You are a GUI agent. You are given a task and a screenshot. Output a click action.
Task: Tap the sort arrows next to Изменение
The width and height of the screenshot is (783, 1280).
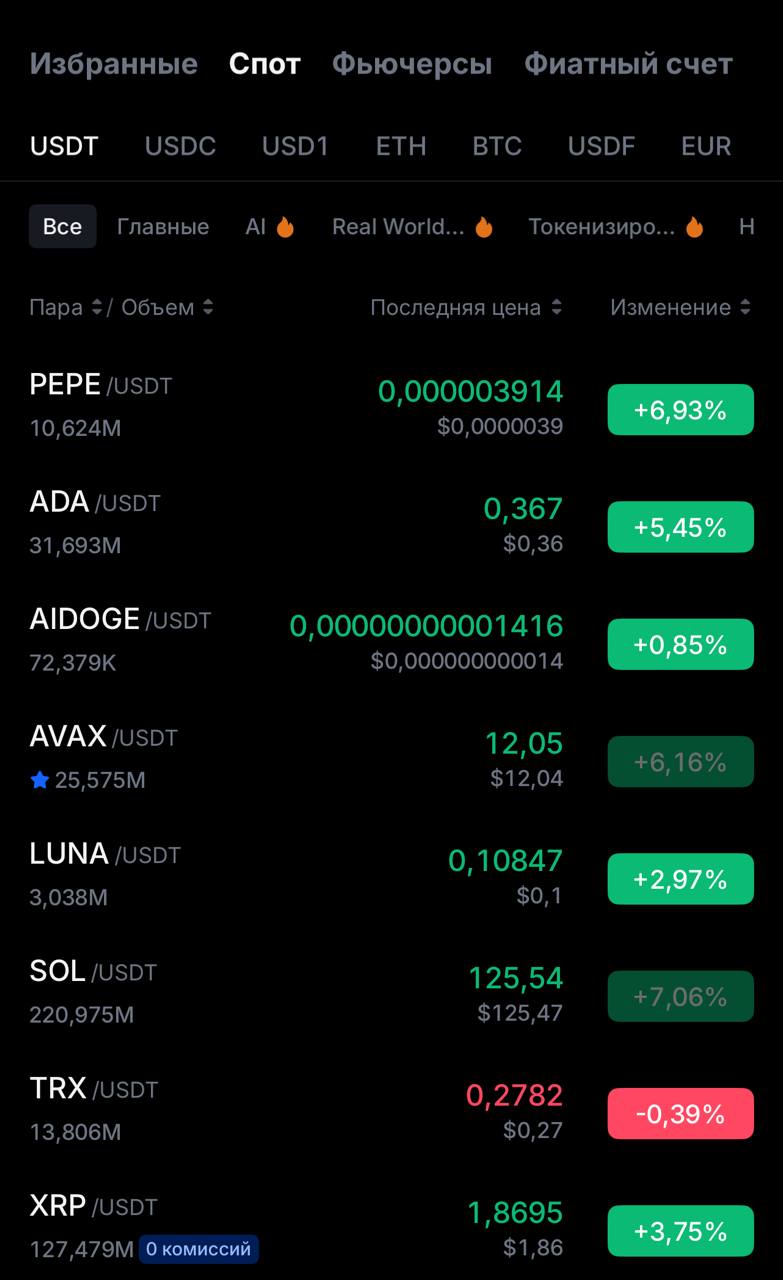pos(744,307)
